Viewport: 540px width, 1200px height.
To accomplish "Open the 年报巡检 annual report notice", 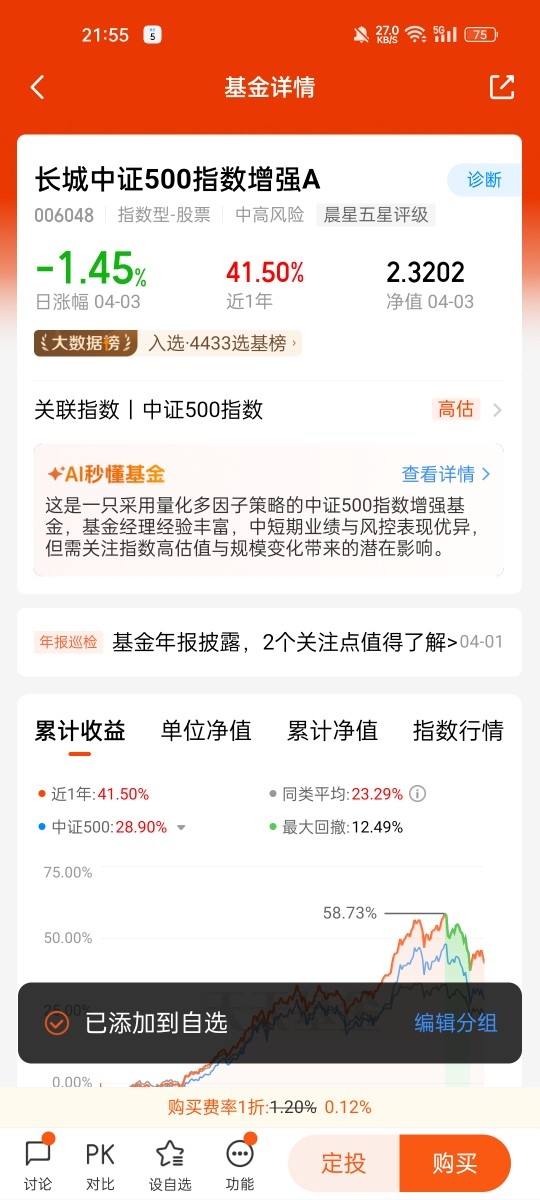I will (270, 642).
